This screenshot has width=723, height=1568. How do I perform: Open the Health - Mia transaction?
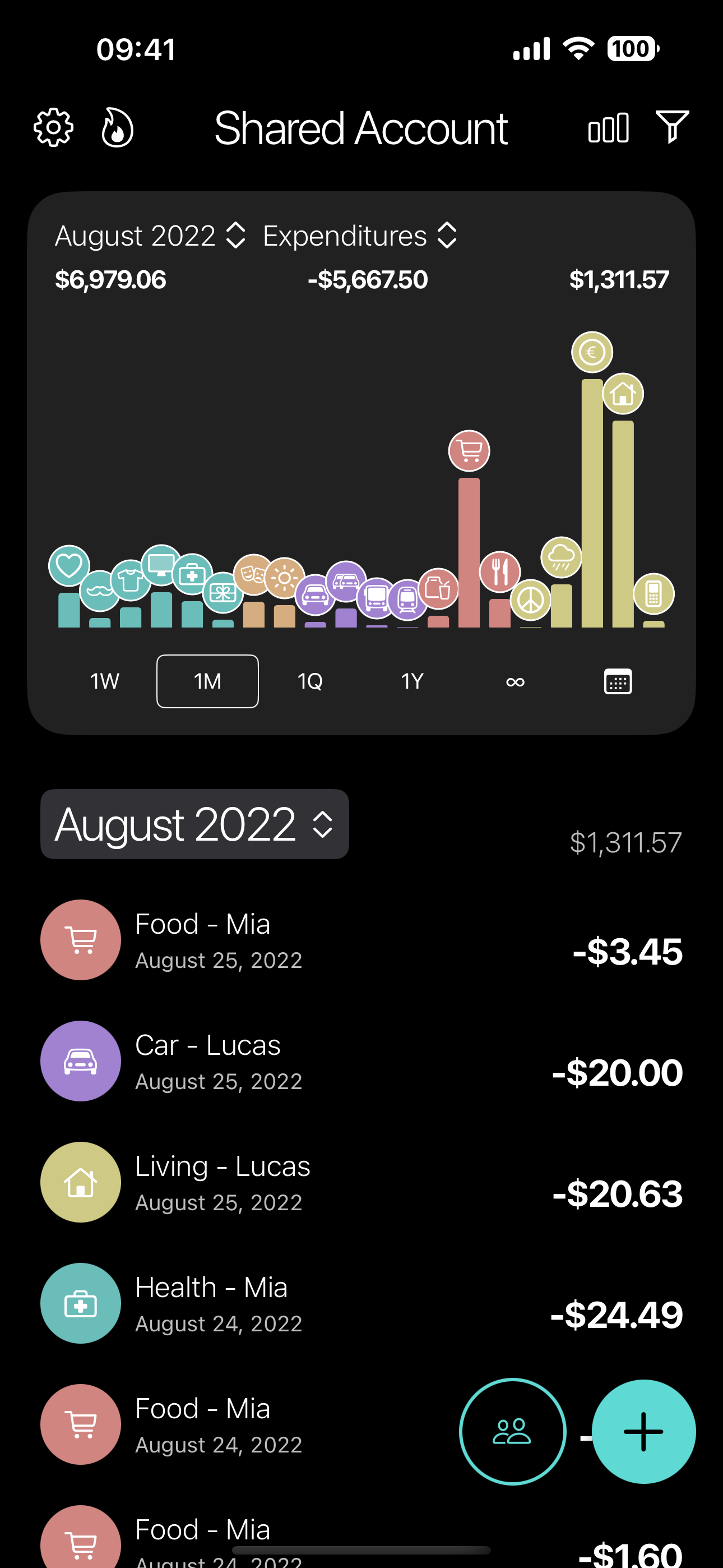(361, 1304)
